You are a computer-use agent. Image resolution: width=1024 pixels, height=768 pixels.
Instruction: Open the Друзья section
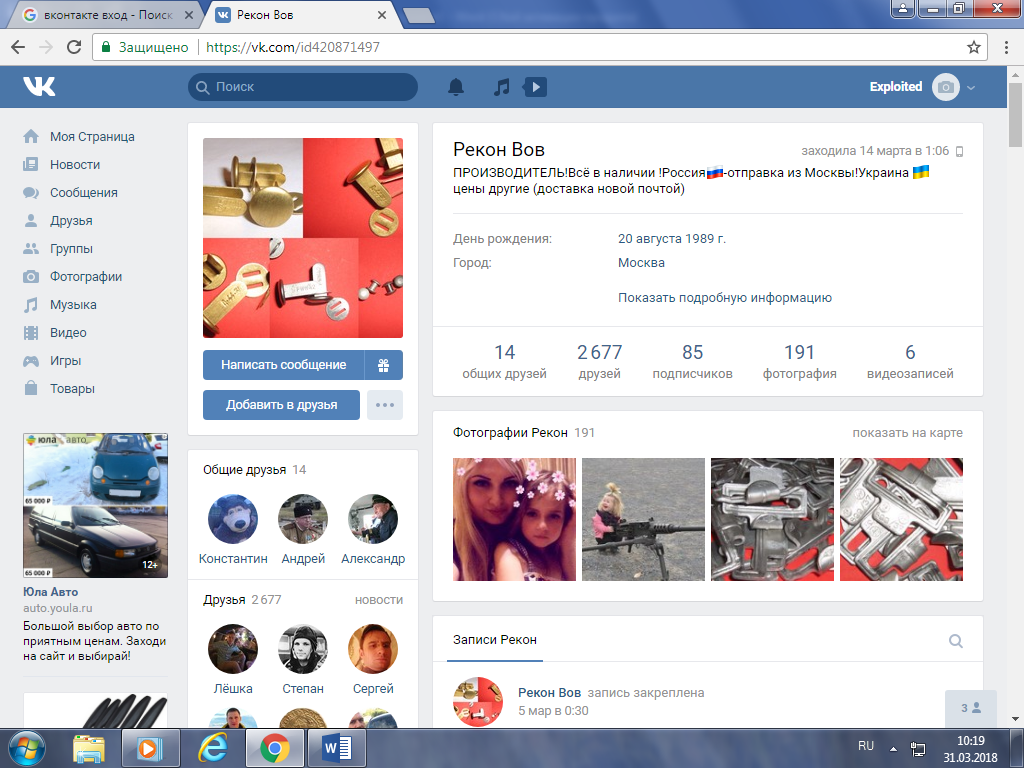pos(71,221)
